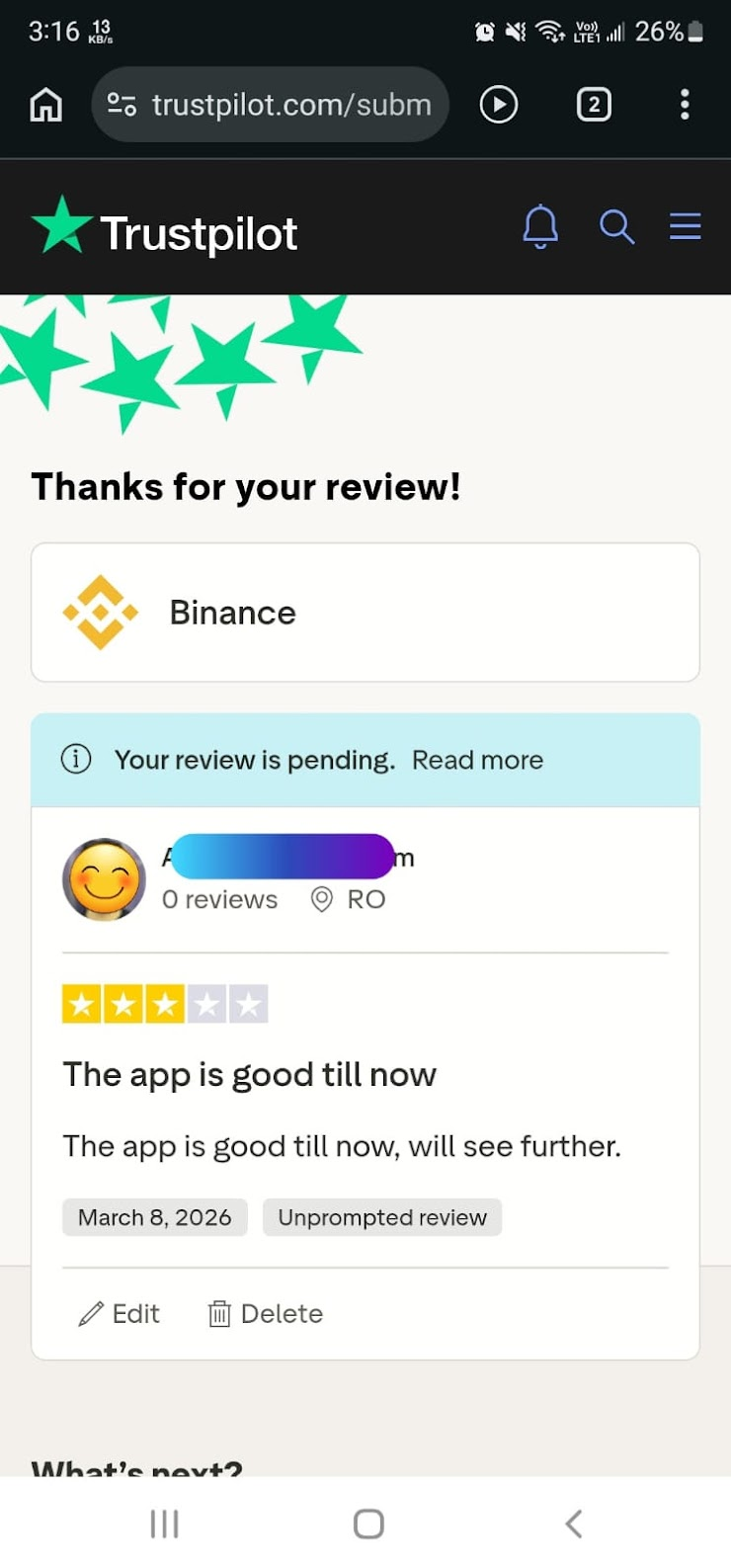Open the Trustpilot hamburger menu
This screenshot has height=1568, width=731.
685,227
